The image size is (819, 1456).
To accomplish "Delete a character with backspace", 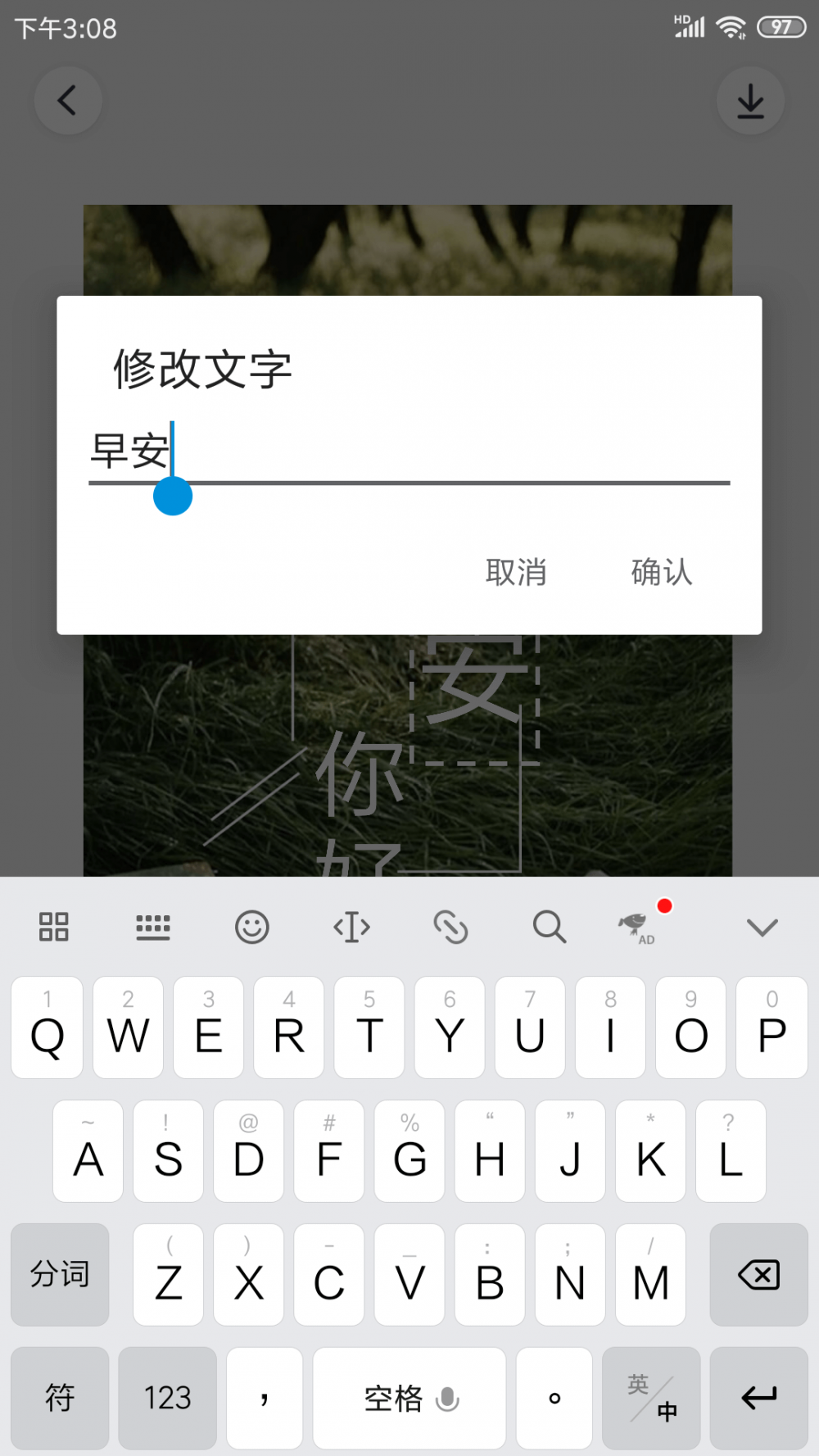I will [x=759, y=1275].
